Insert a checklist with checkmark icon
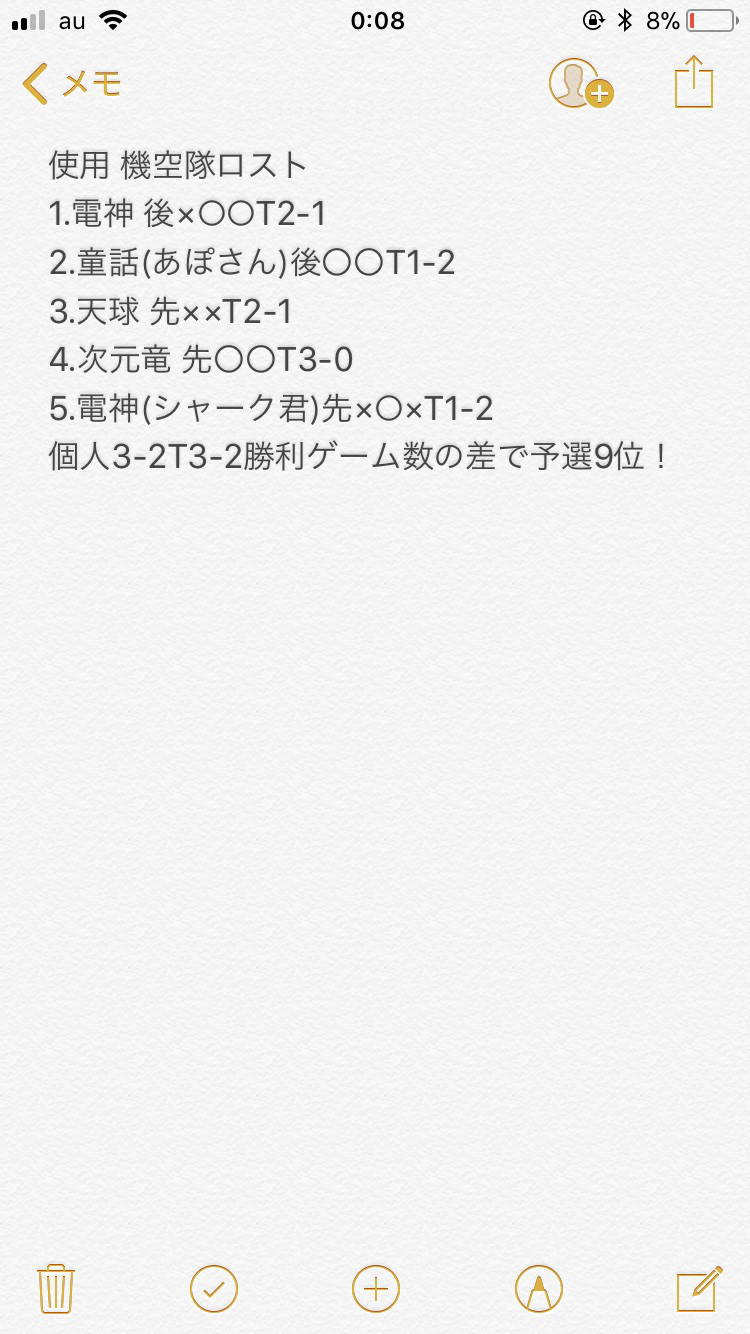The image size is (750, 1334). coord(214,1288)
